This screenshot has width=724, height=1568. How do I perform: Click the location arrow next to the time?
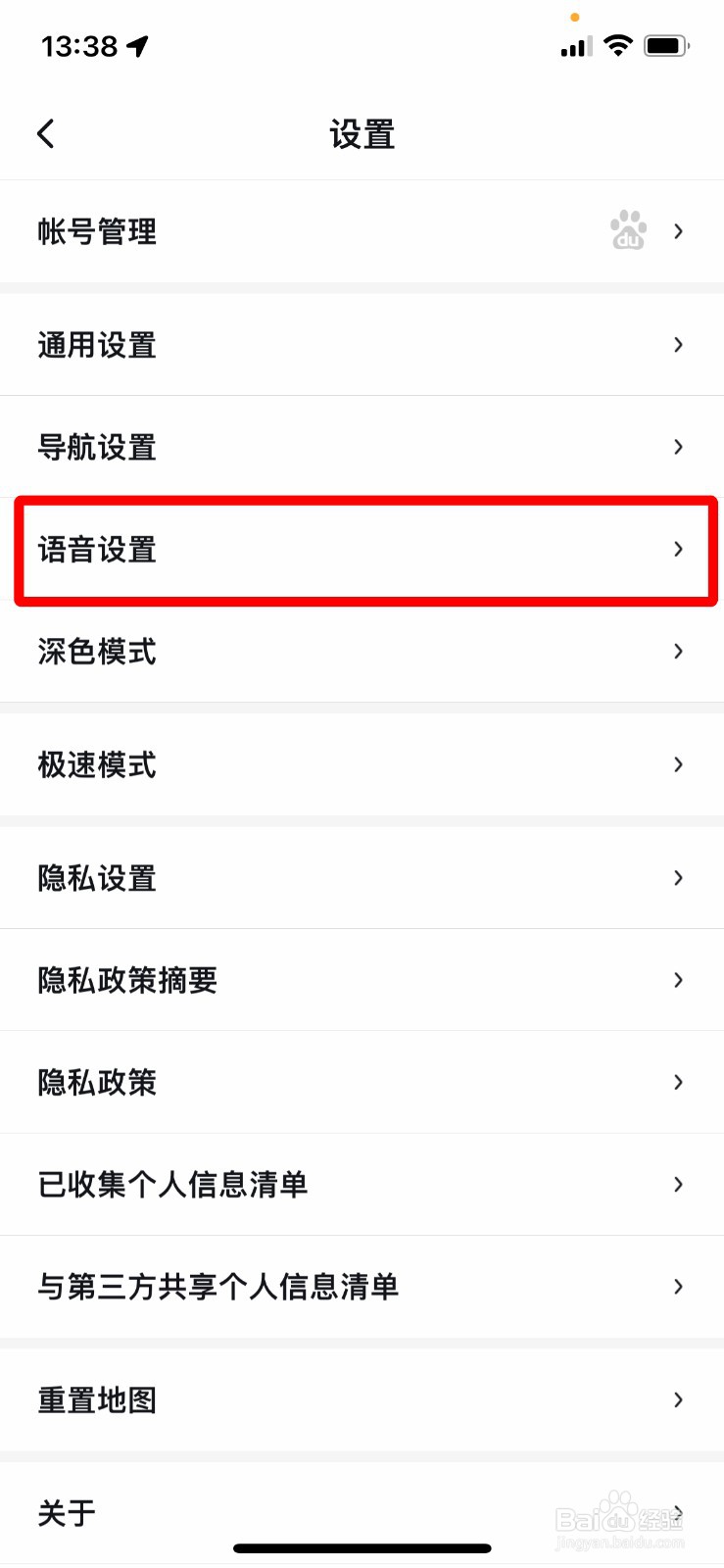coord(136,44)
